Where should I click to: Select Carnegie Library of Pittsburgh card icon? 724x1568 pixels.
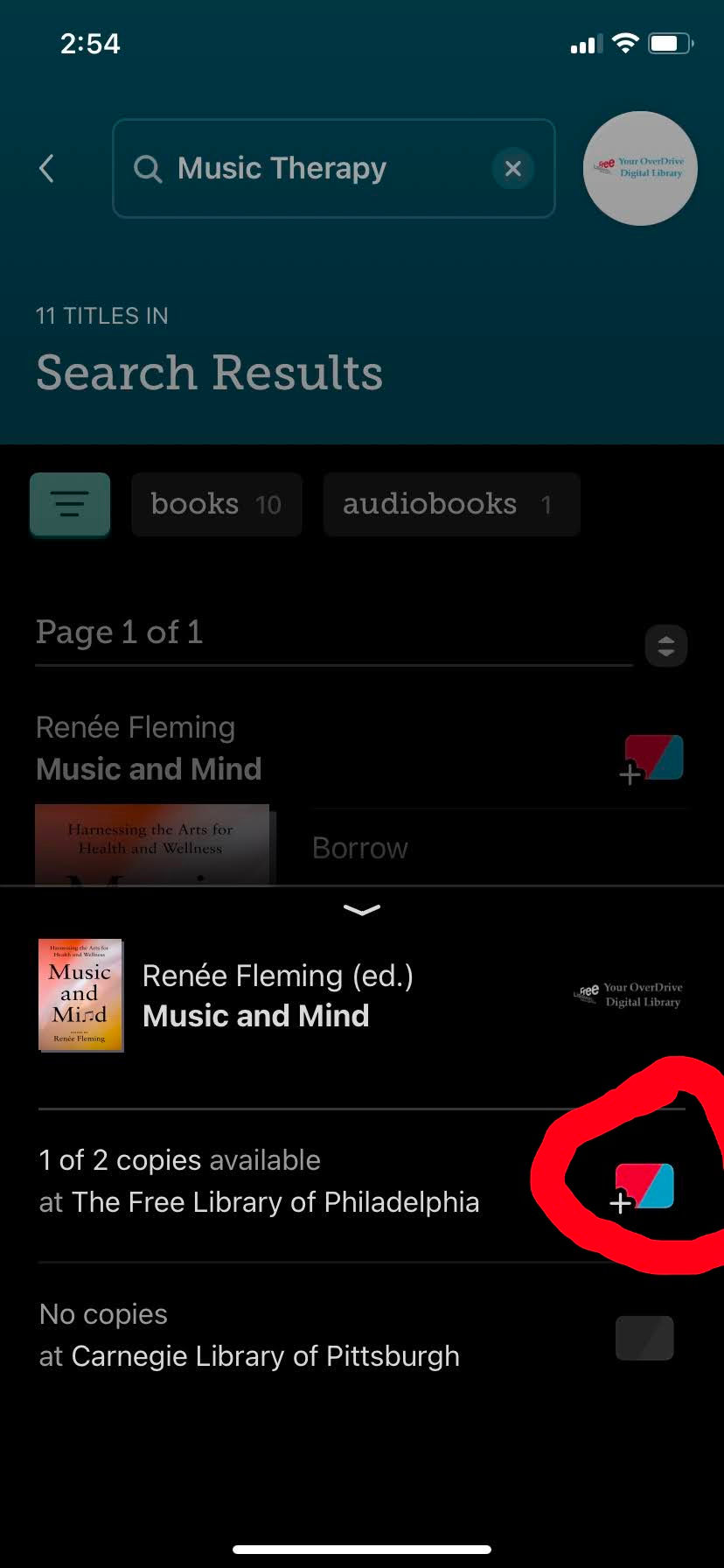click(644, 1338)
